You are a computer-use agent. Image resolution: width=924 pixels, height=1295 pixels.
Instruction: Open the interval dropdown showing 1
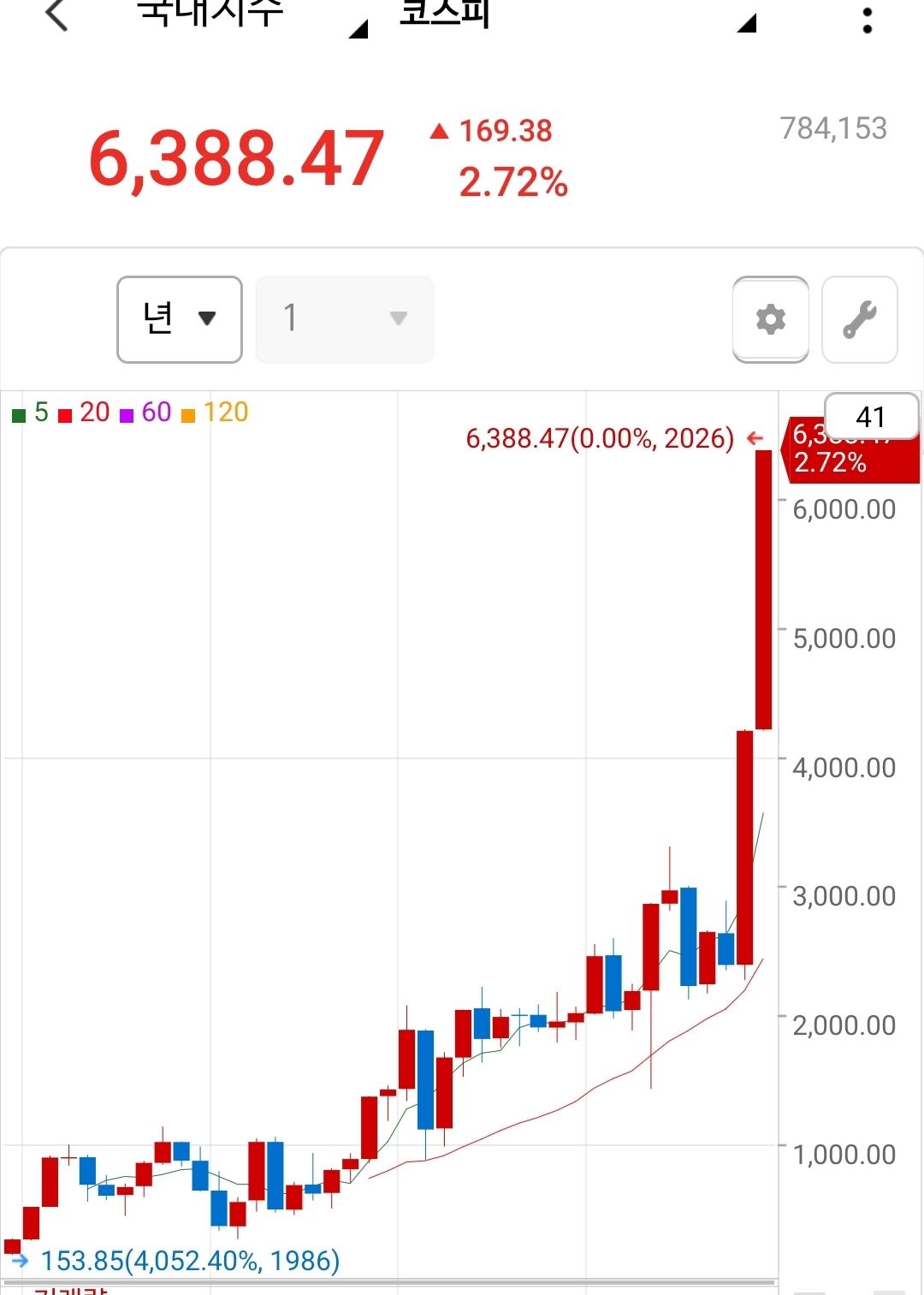343,318
